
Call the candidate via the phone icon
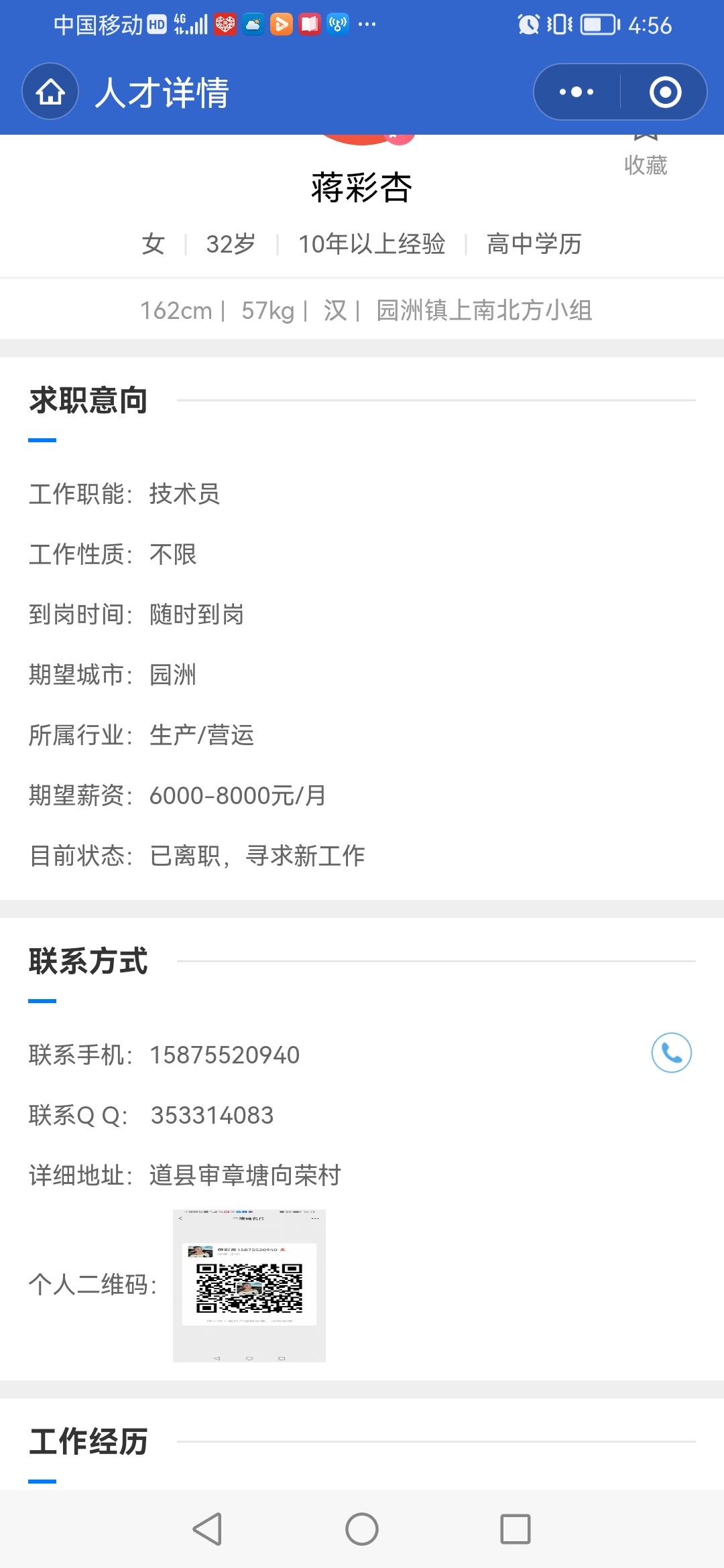point(671,1053)
